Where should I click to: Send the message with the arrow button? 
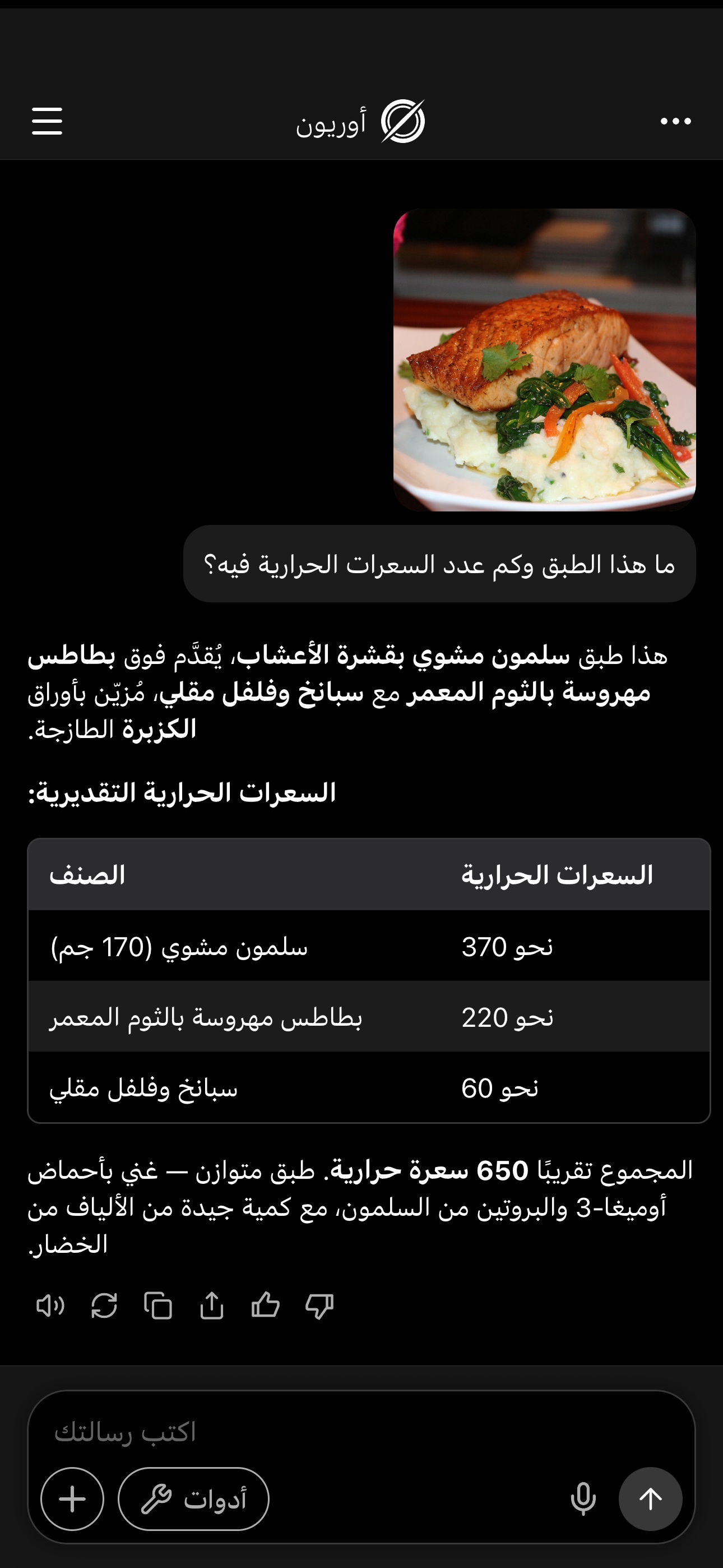click(650, 1498)
